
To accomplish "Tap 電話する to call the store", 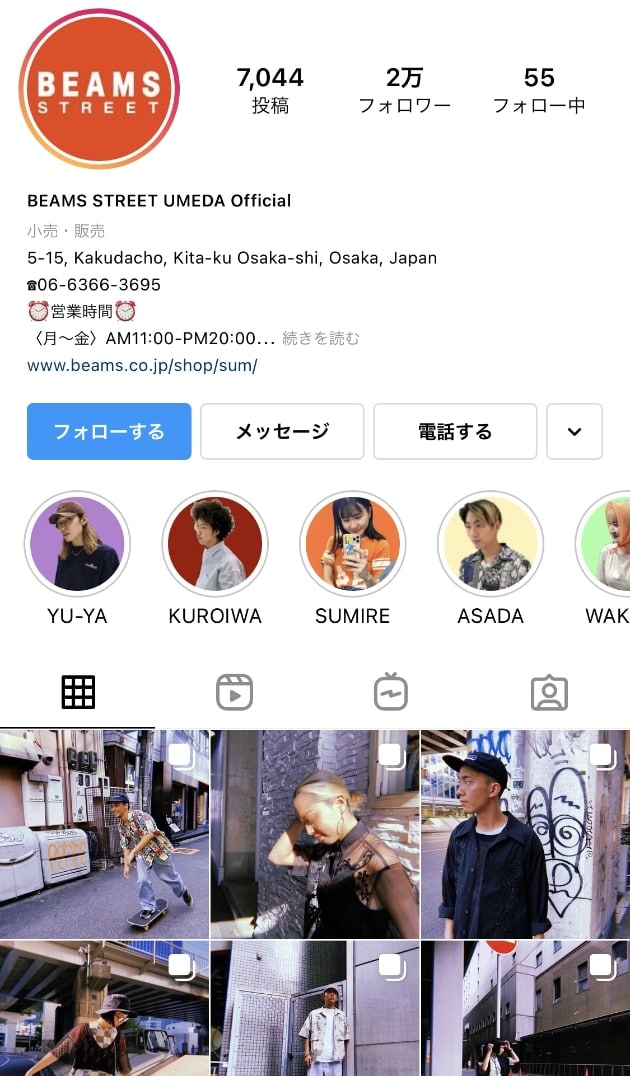I will pyautogui.click(x=455, y=431).
